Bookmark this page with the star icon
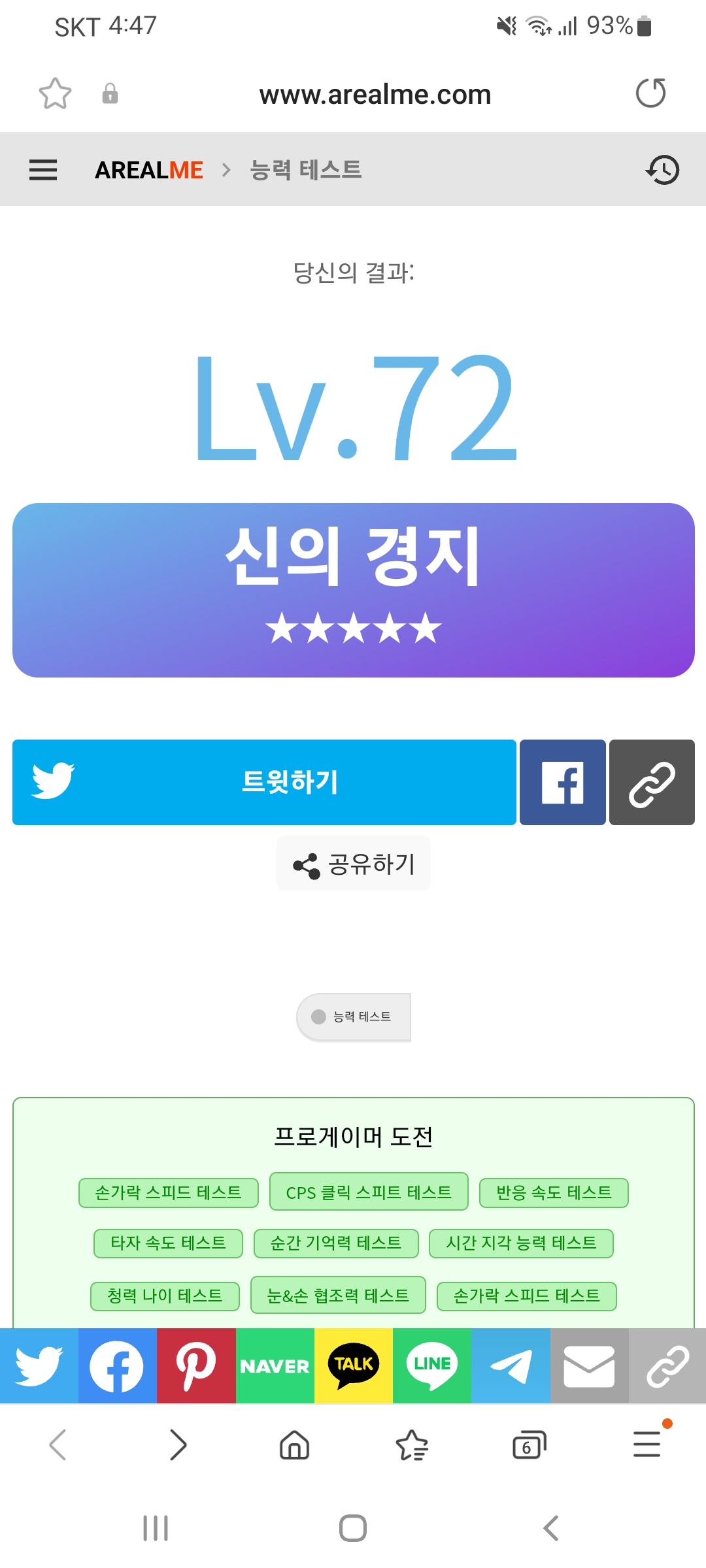This screenshot has width=706, height=1568. click(x=55, y=93)
